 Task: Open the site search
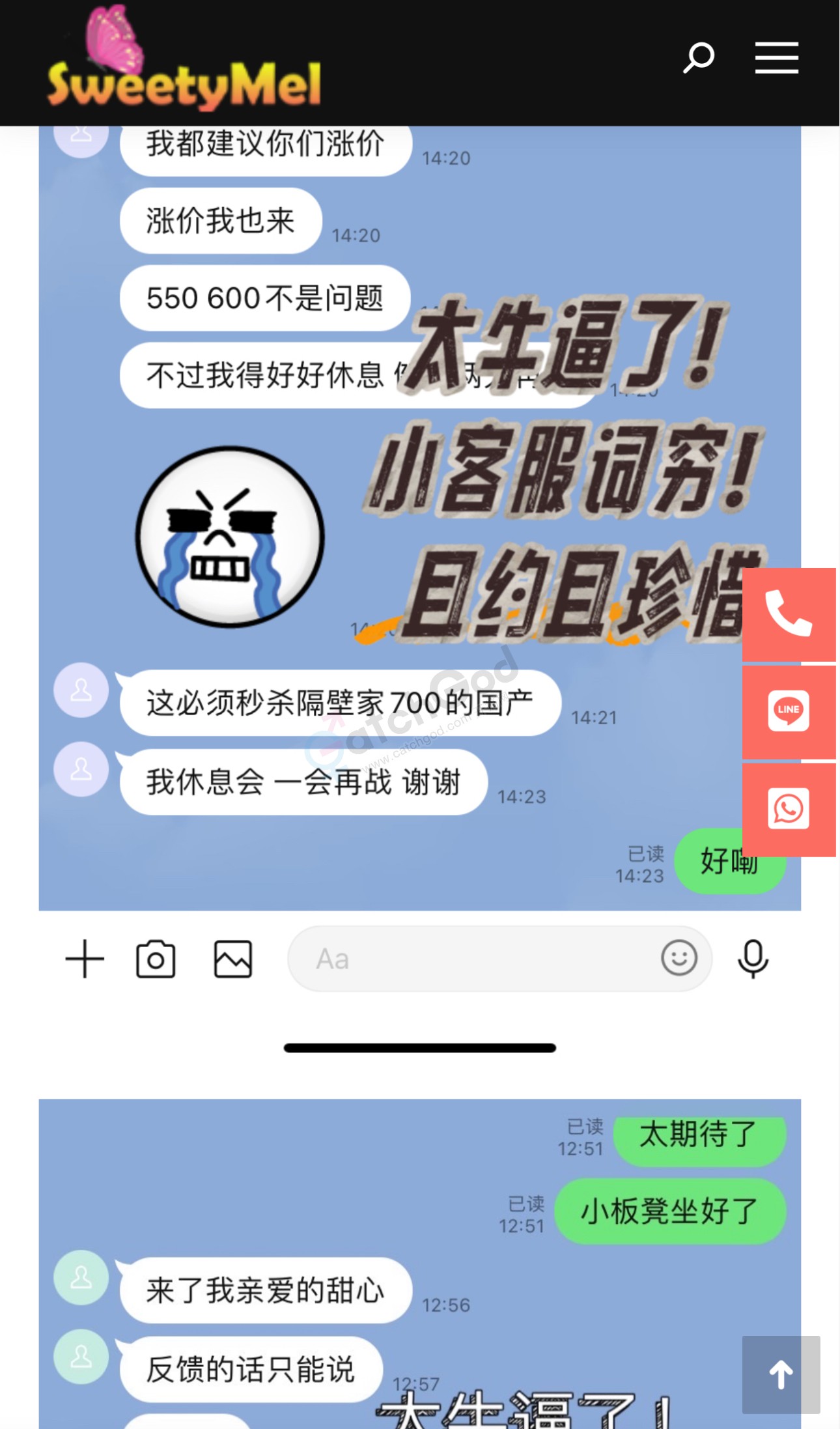698,58
